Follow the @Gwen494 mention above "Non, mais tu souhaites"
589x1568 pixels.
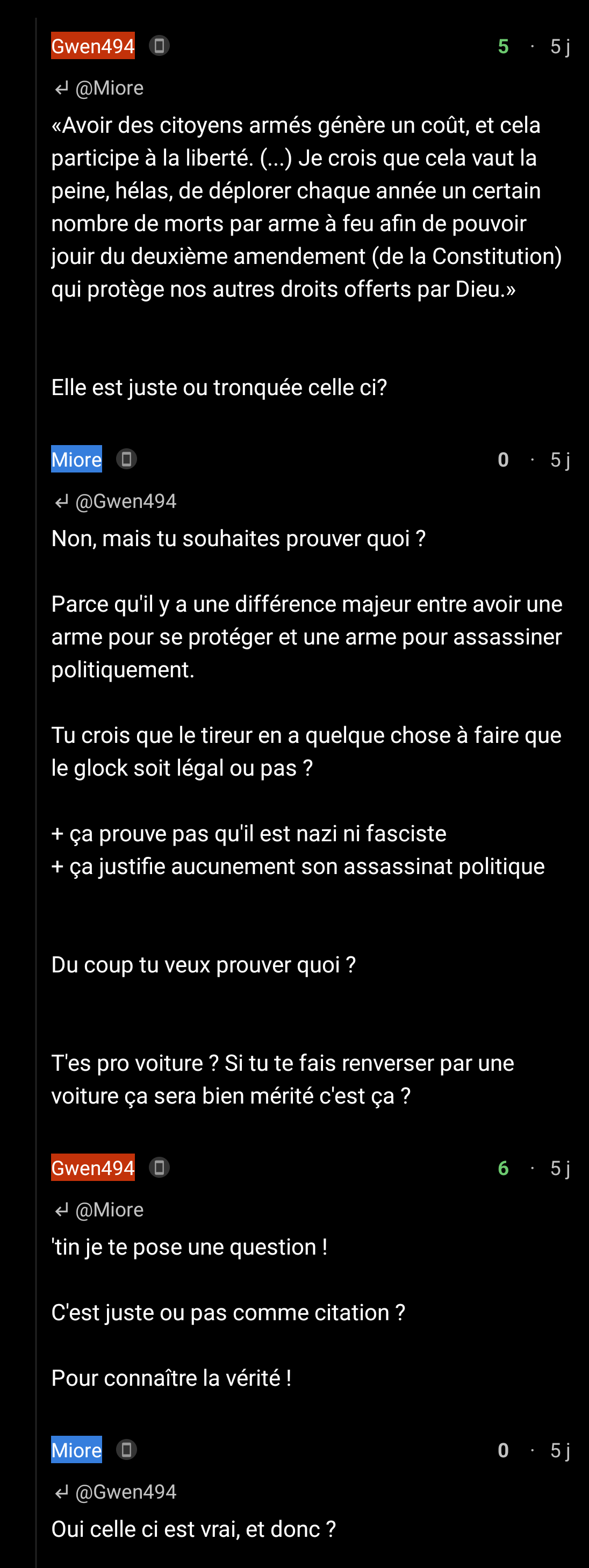125,502
